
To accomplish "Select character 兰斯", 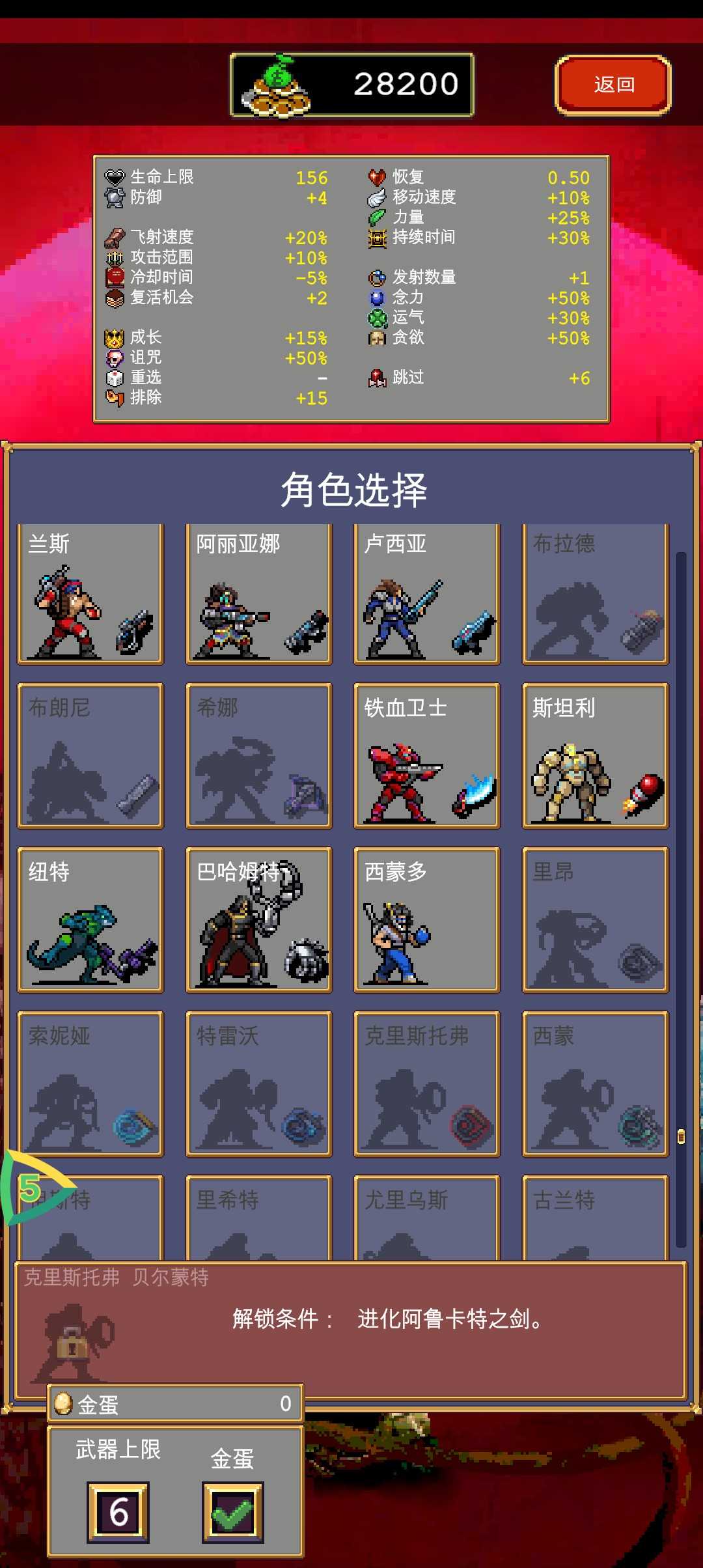I will (x=90, y=594).
